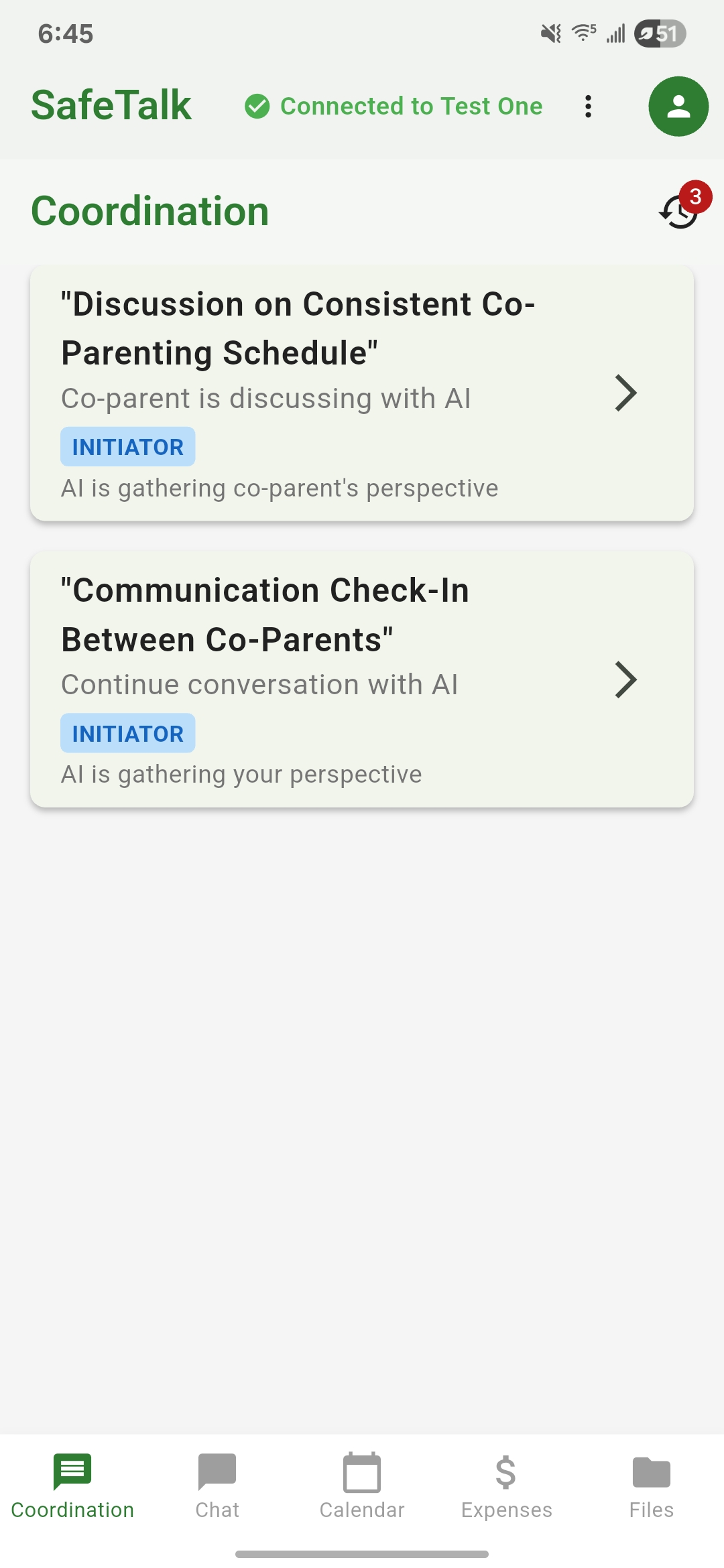Tap the Files folder icon

651,1472
